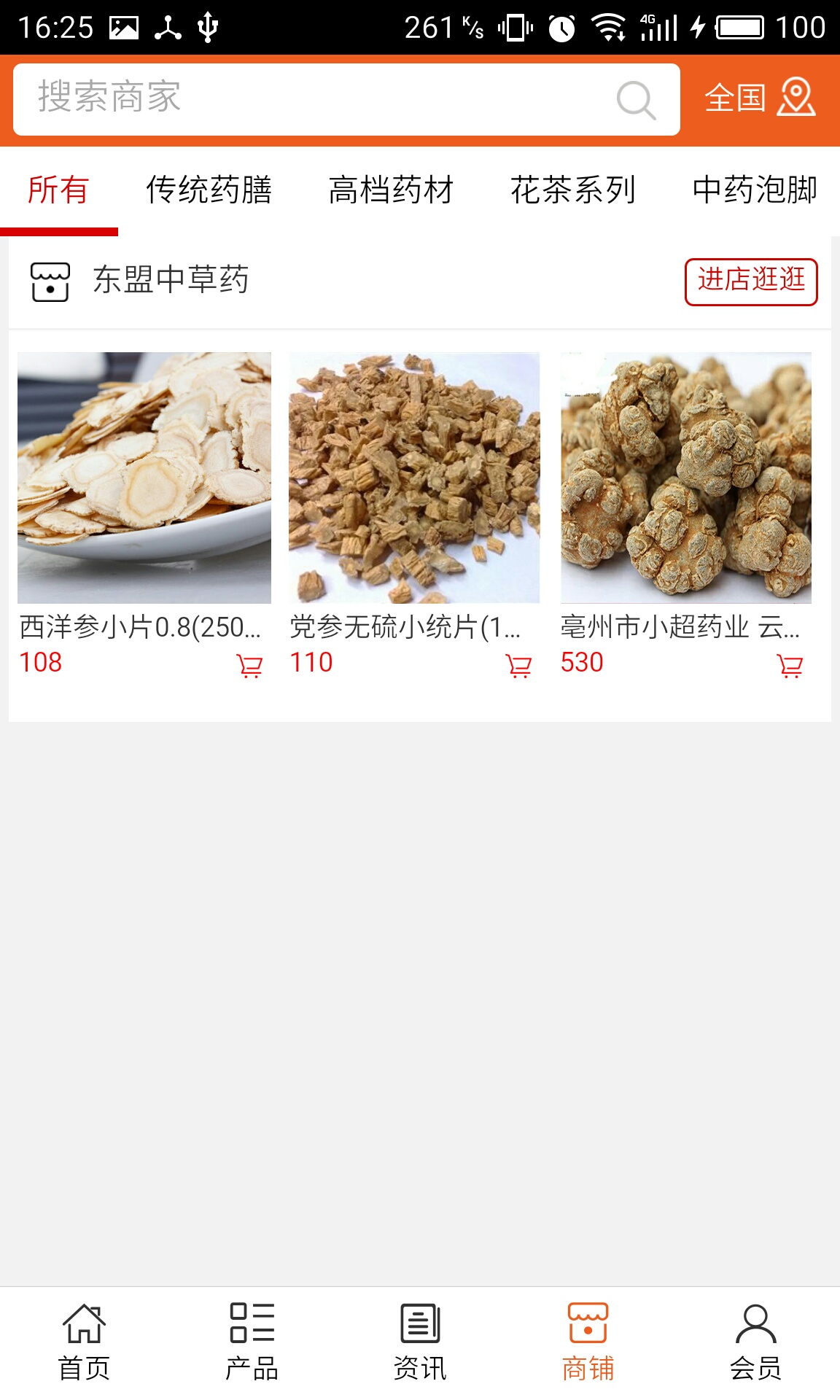Switch to the 中药泡脚 tab

(x=756, y=190)
